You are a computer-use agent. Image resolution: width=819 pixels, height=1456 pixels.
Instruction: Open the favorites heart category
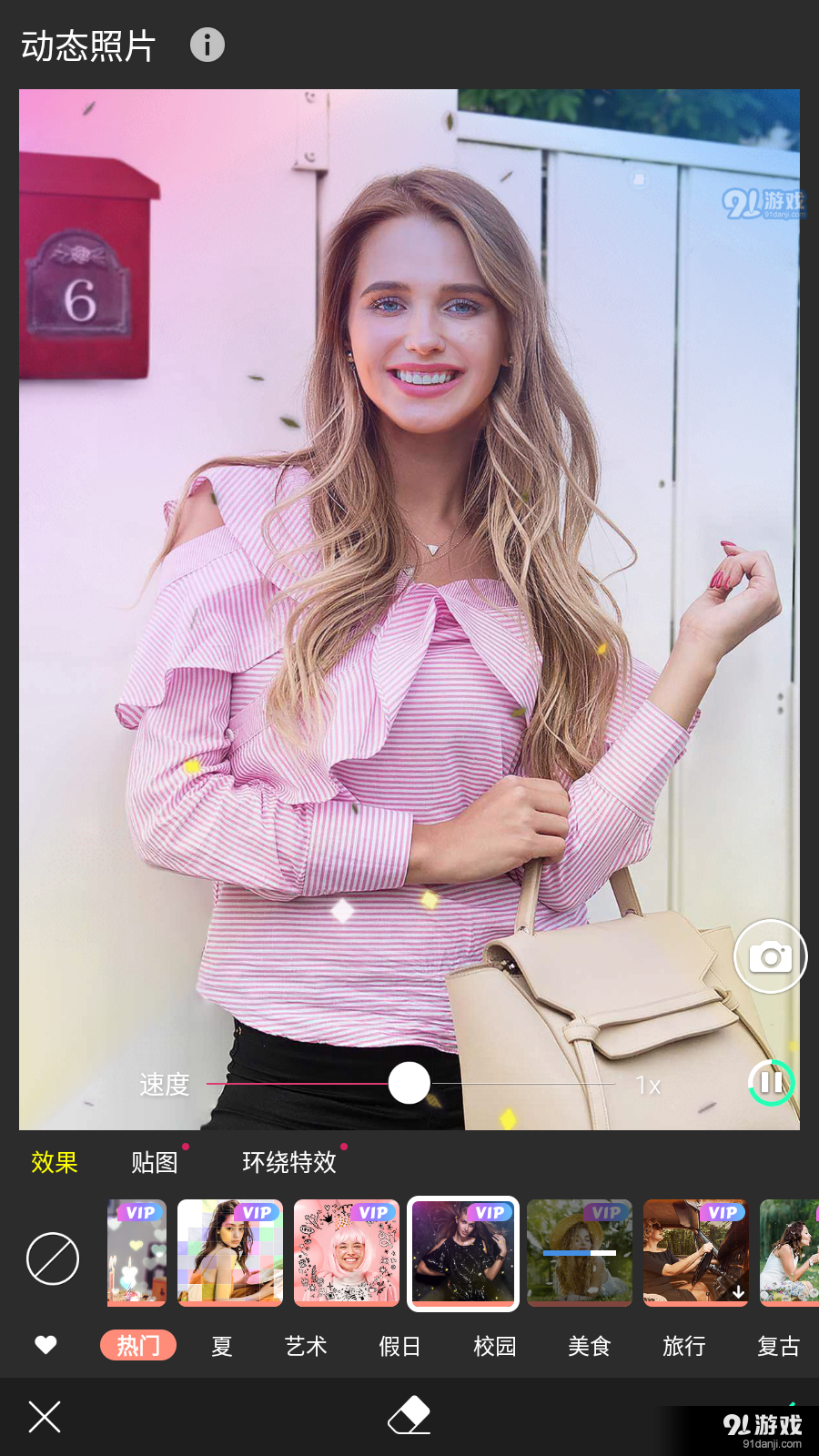[45, 1345]
